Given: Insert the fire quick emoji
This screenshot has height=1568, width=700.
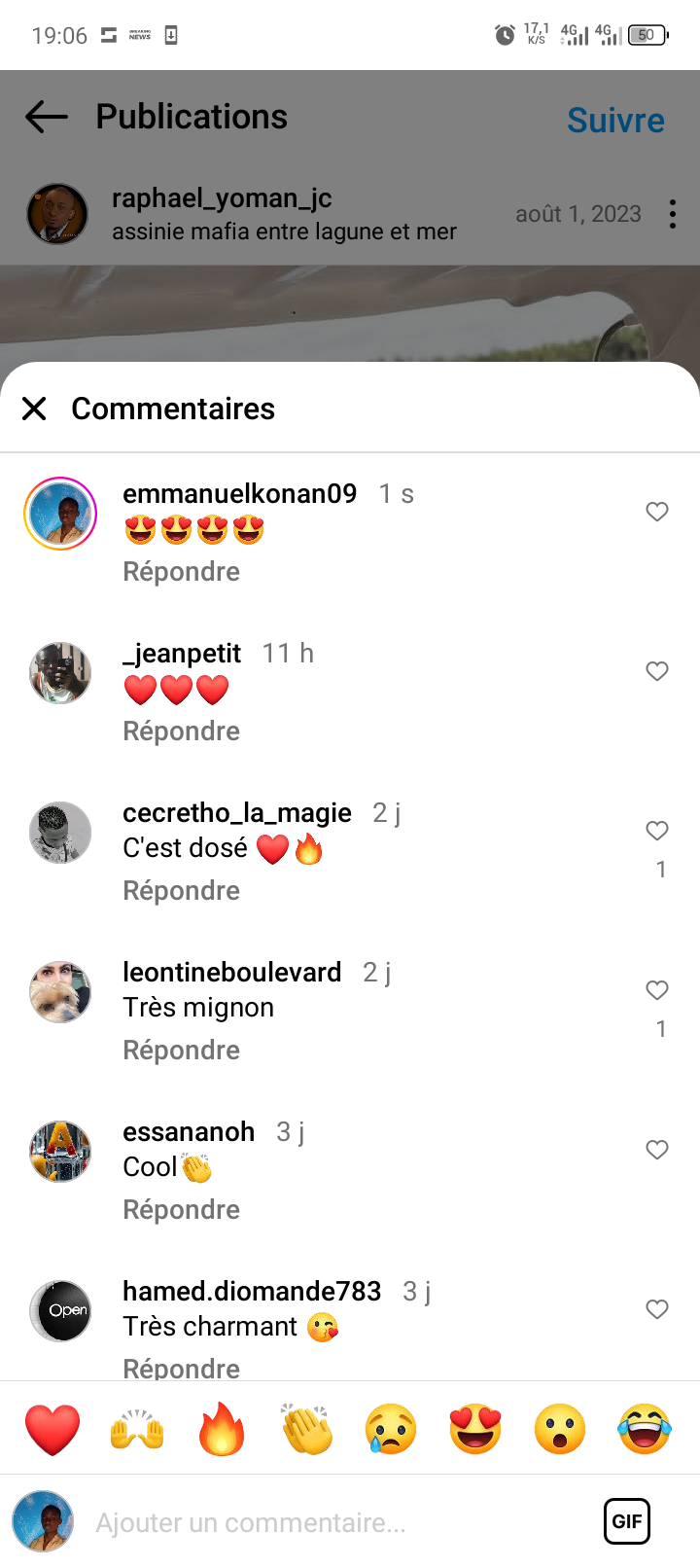Looking at the screenshot, I should (x=222, y=1429).
